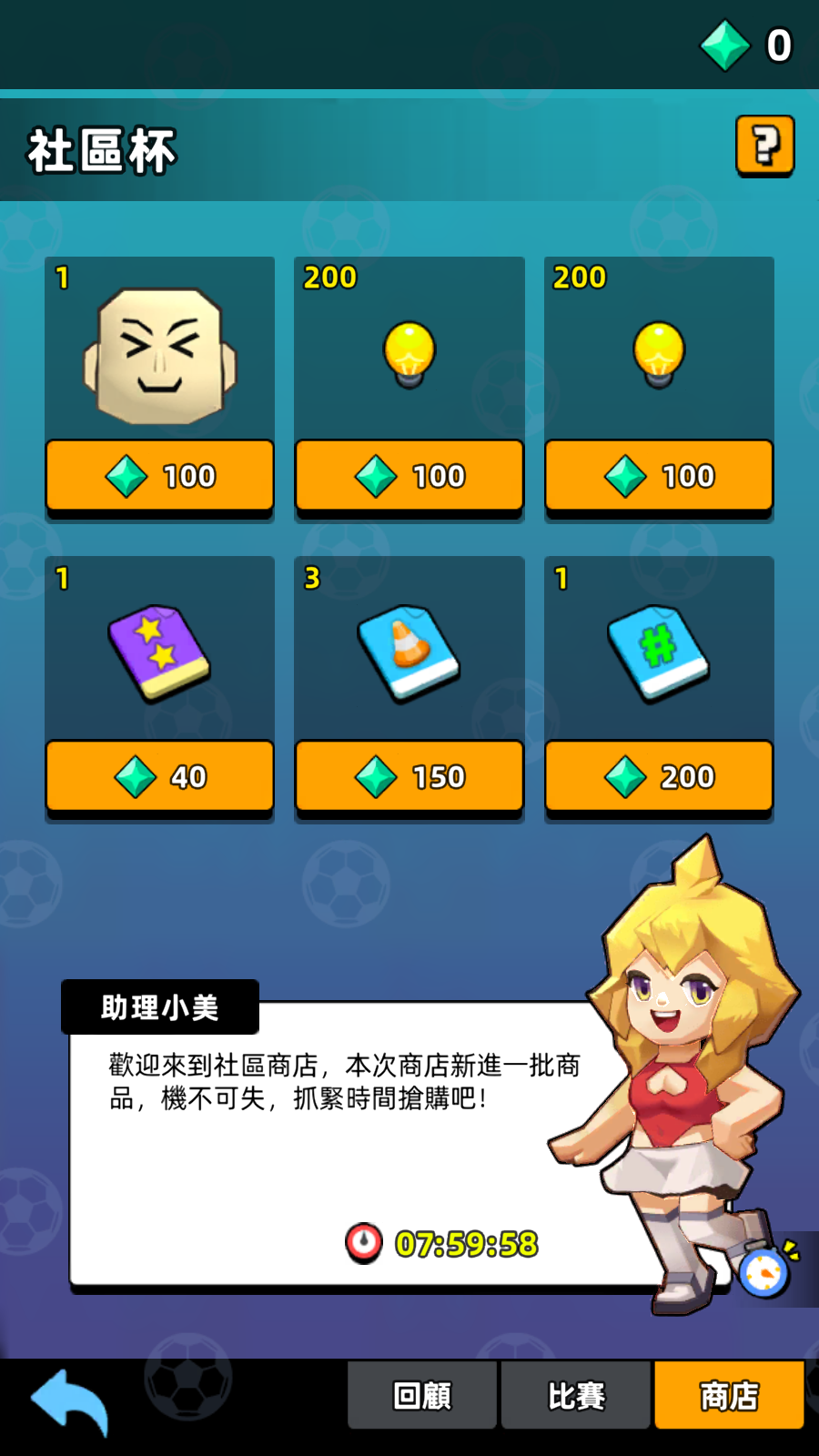Switch to the 回顧 tab

tap(422, 1395)
